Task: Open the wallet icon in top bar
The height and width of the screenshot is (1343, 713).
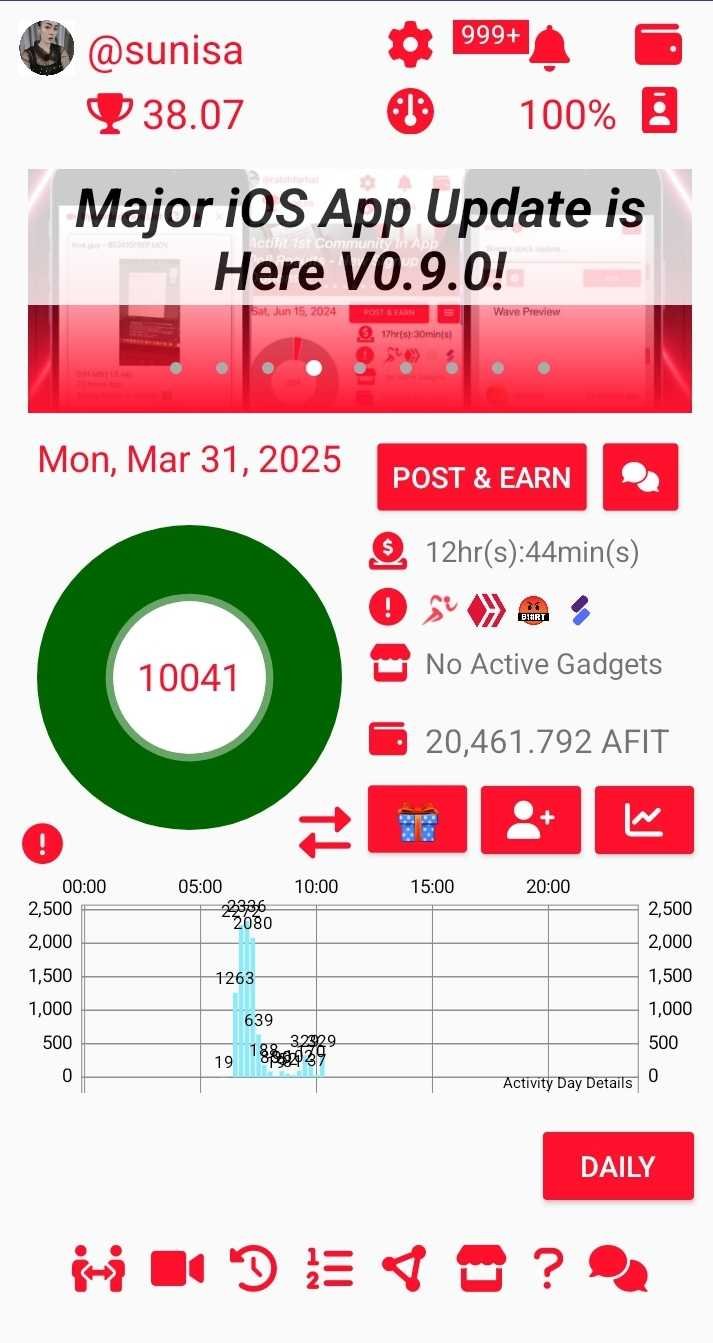Action: (x=658, y=45)
